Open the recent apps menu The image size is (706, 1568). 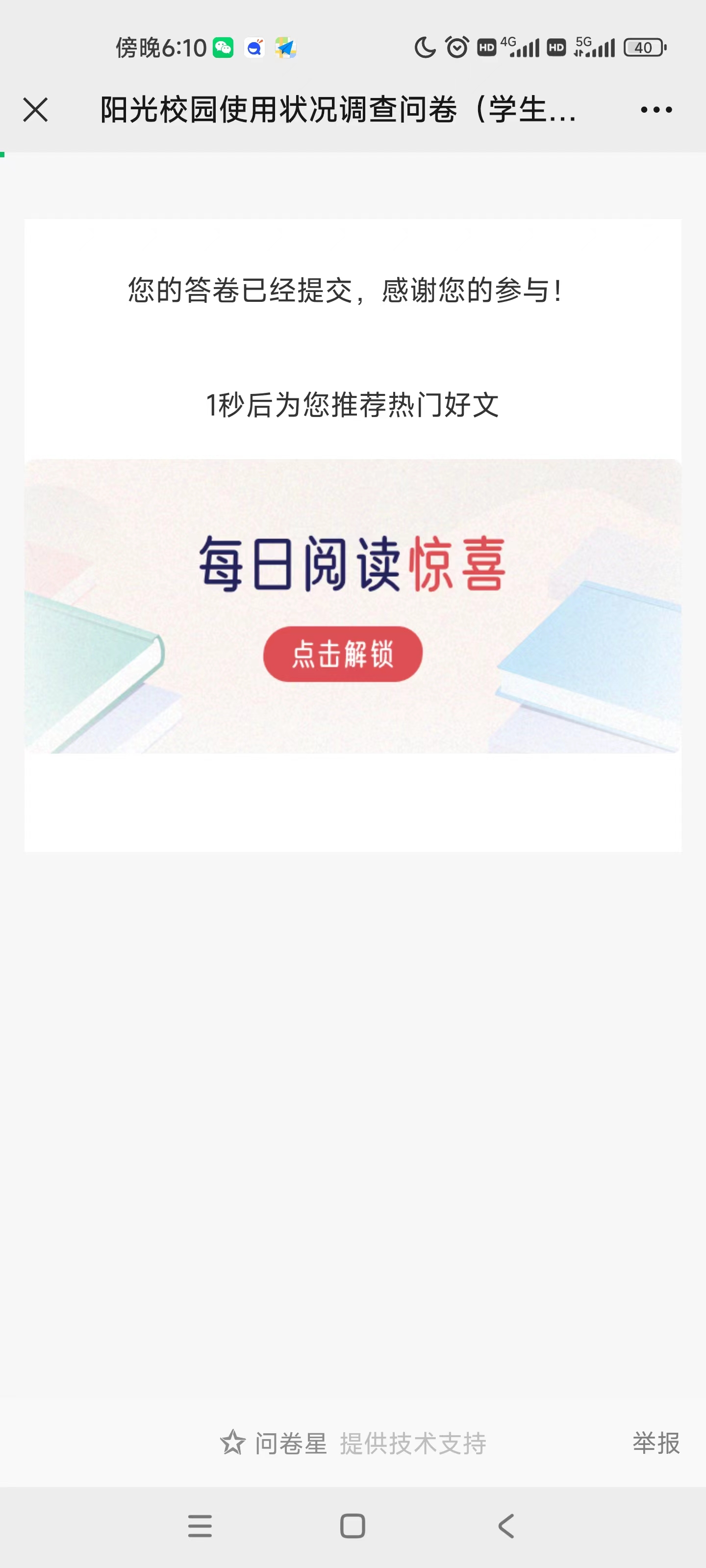point(200,1526)
